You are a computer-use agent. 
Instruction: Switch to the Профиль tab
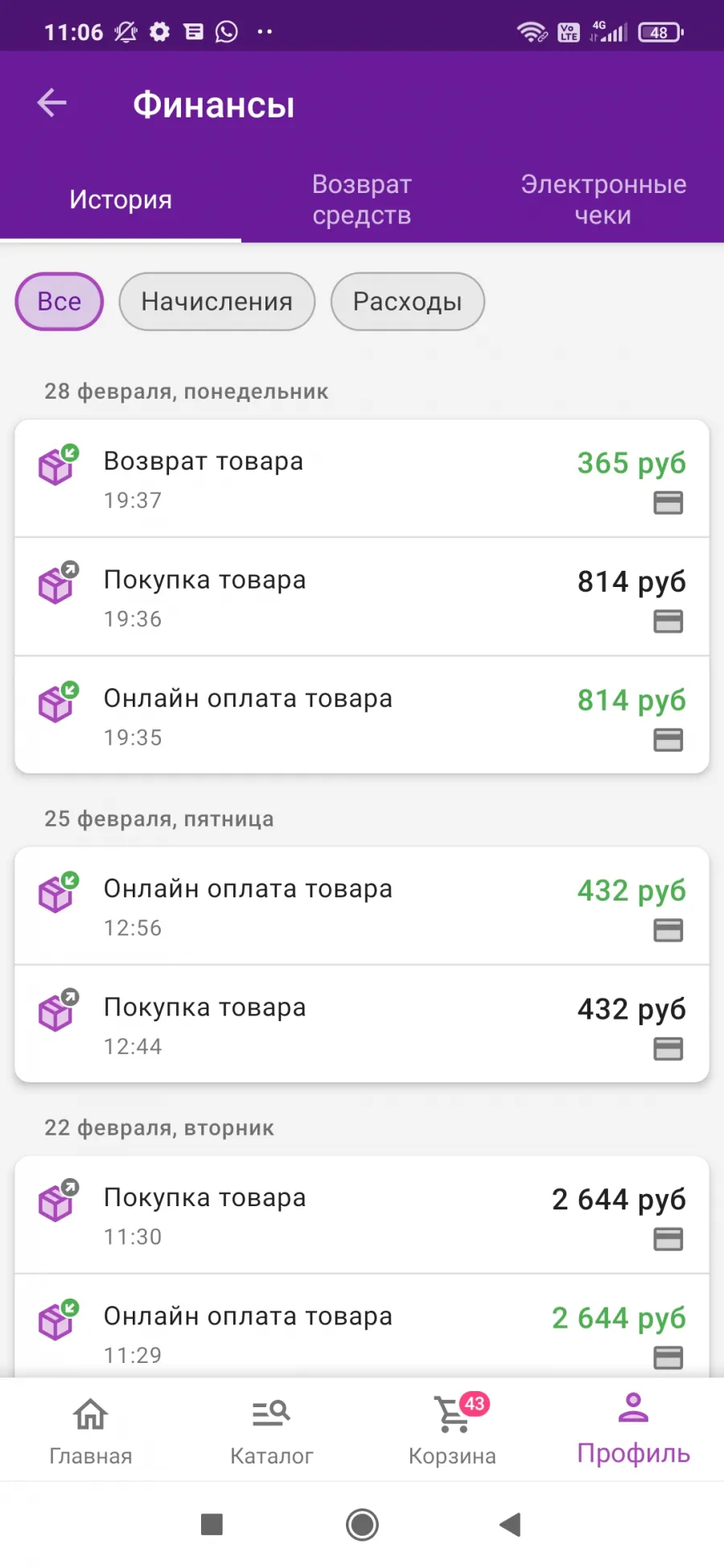(634, 1430)
